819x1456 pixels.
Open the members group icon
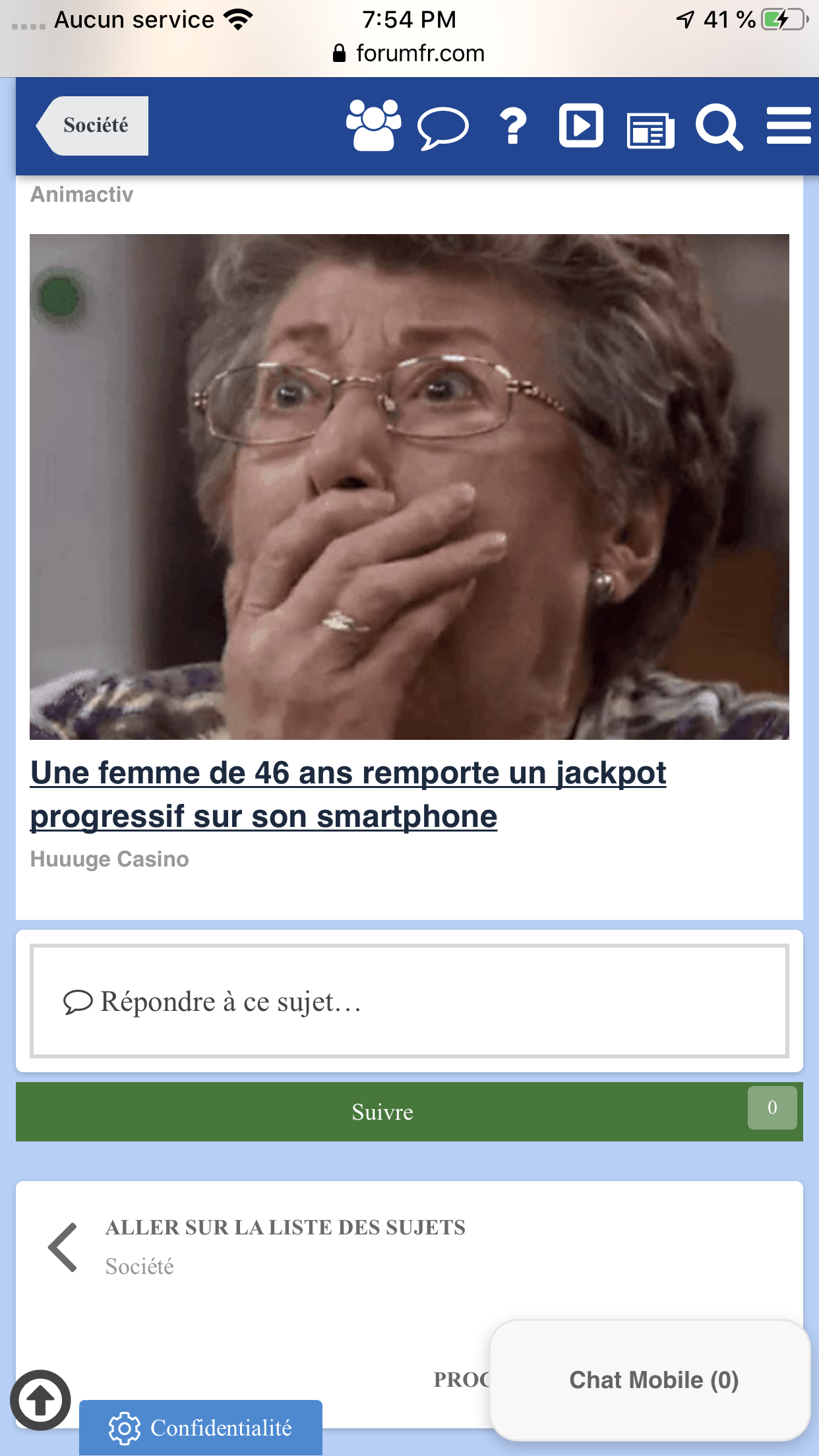(x=373, y=125)
